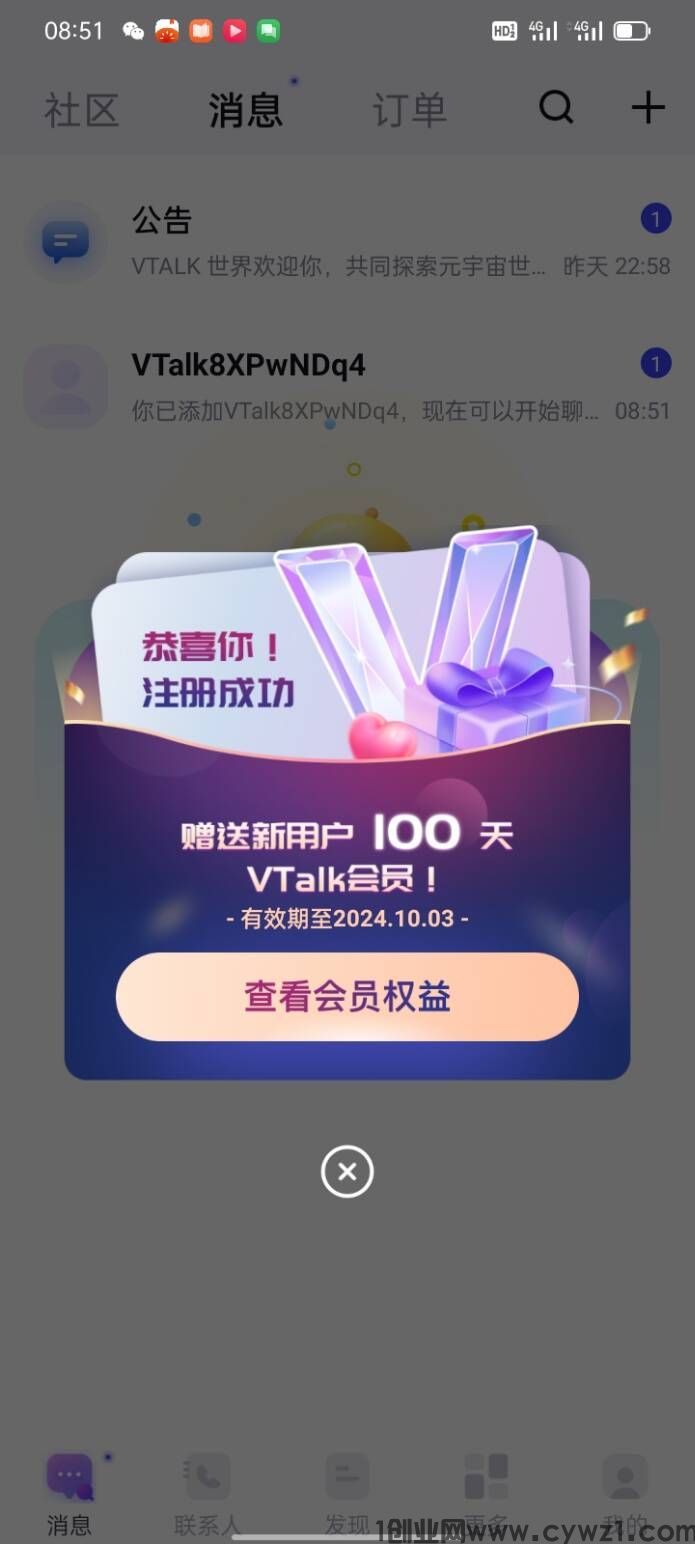695x1544 pixels.
Task: Go to 发现 in bottom navigation
Action: [347, 1492]
